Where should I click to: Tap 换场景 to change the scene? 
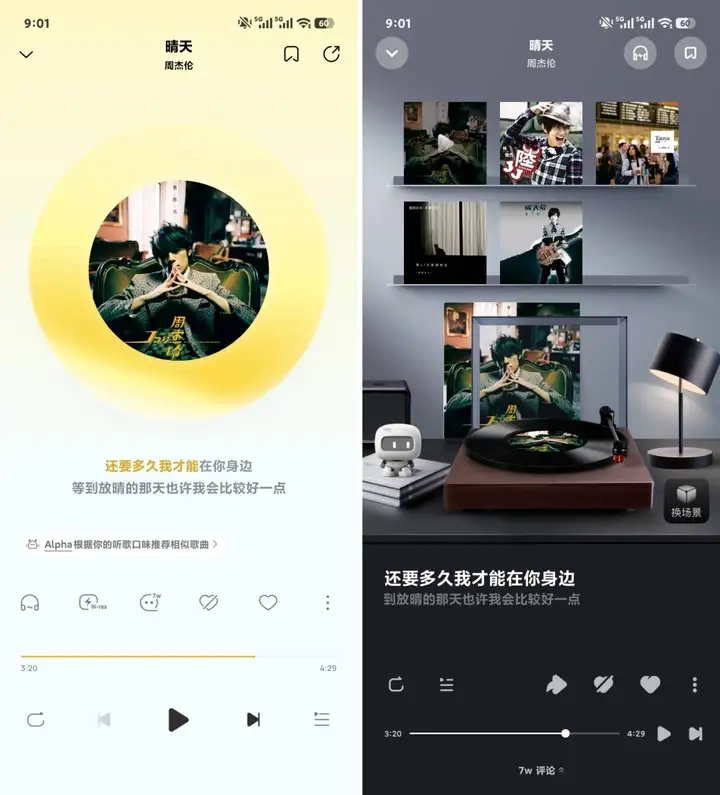click(687, 501)
